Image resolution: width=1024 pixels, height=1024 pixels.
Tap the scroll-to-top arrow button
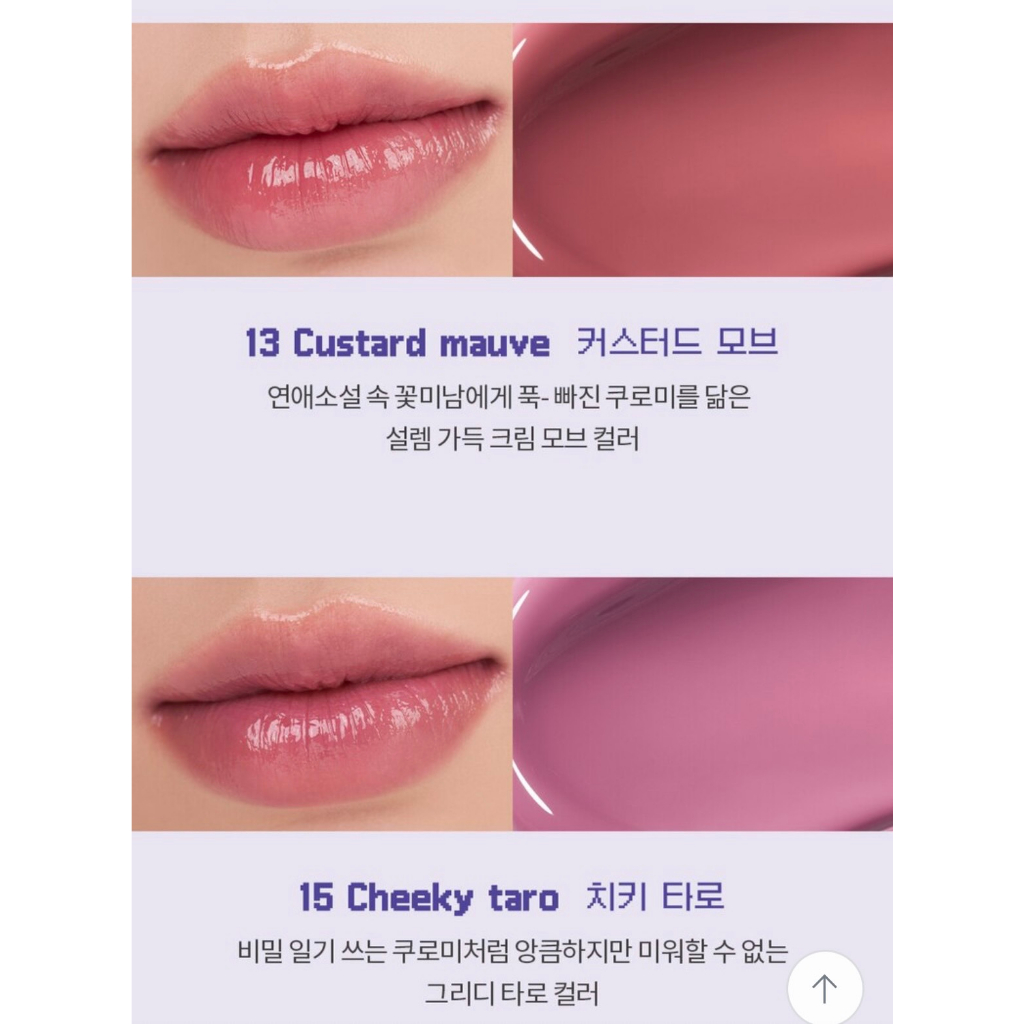(825, 989)
